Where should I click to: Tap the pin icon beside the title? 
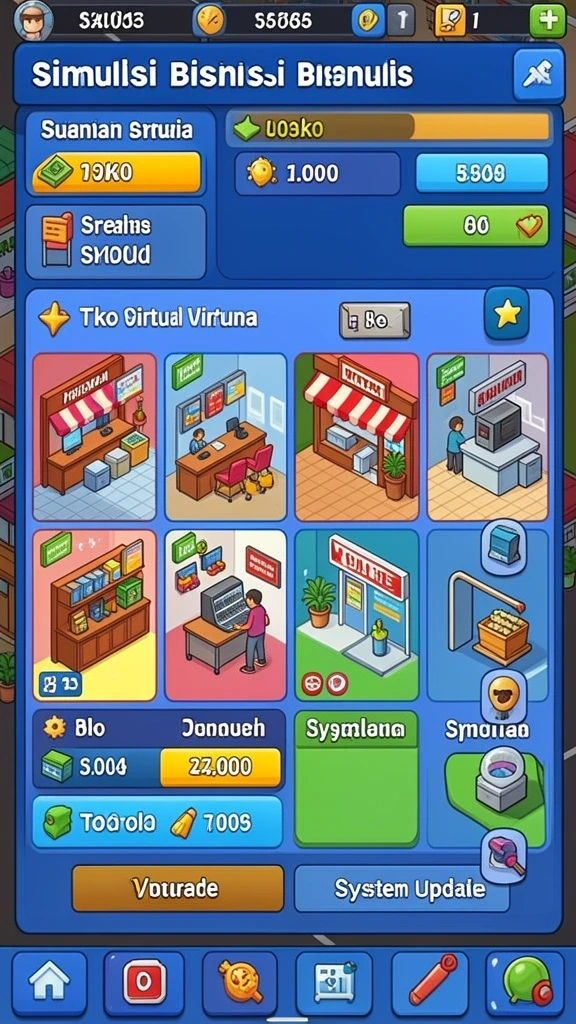[539, 76]
